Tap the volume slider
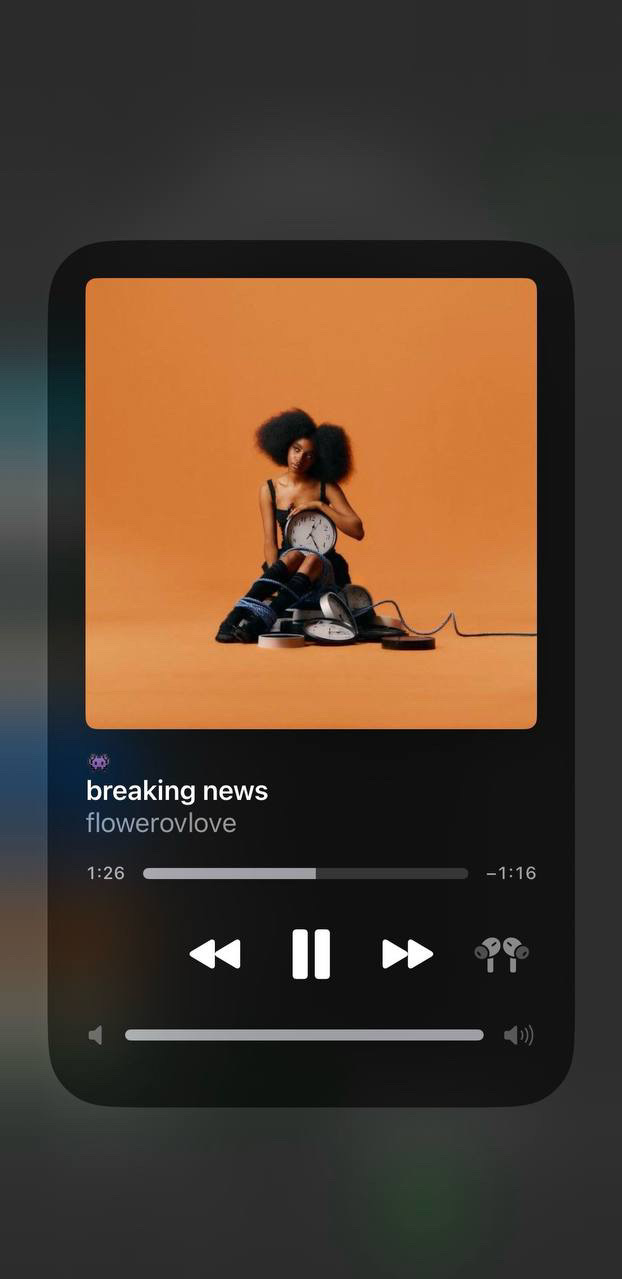The height and width of the screenshot is (1279, 622). click(x=304, y=1035)
